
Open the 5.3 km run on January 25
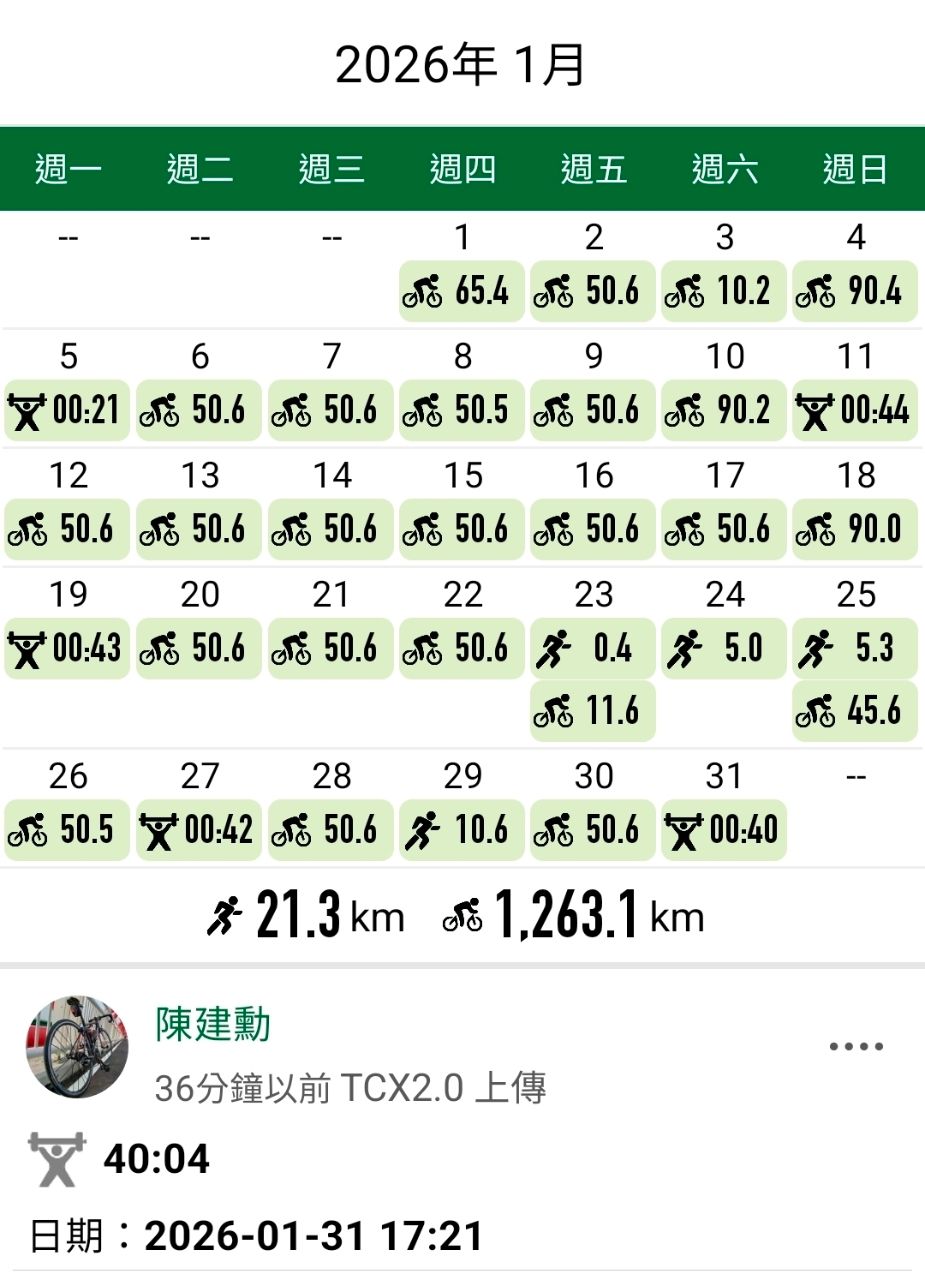(855, 649)
